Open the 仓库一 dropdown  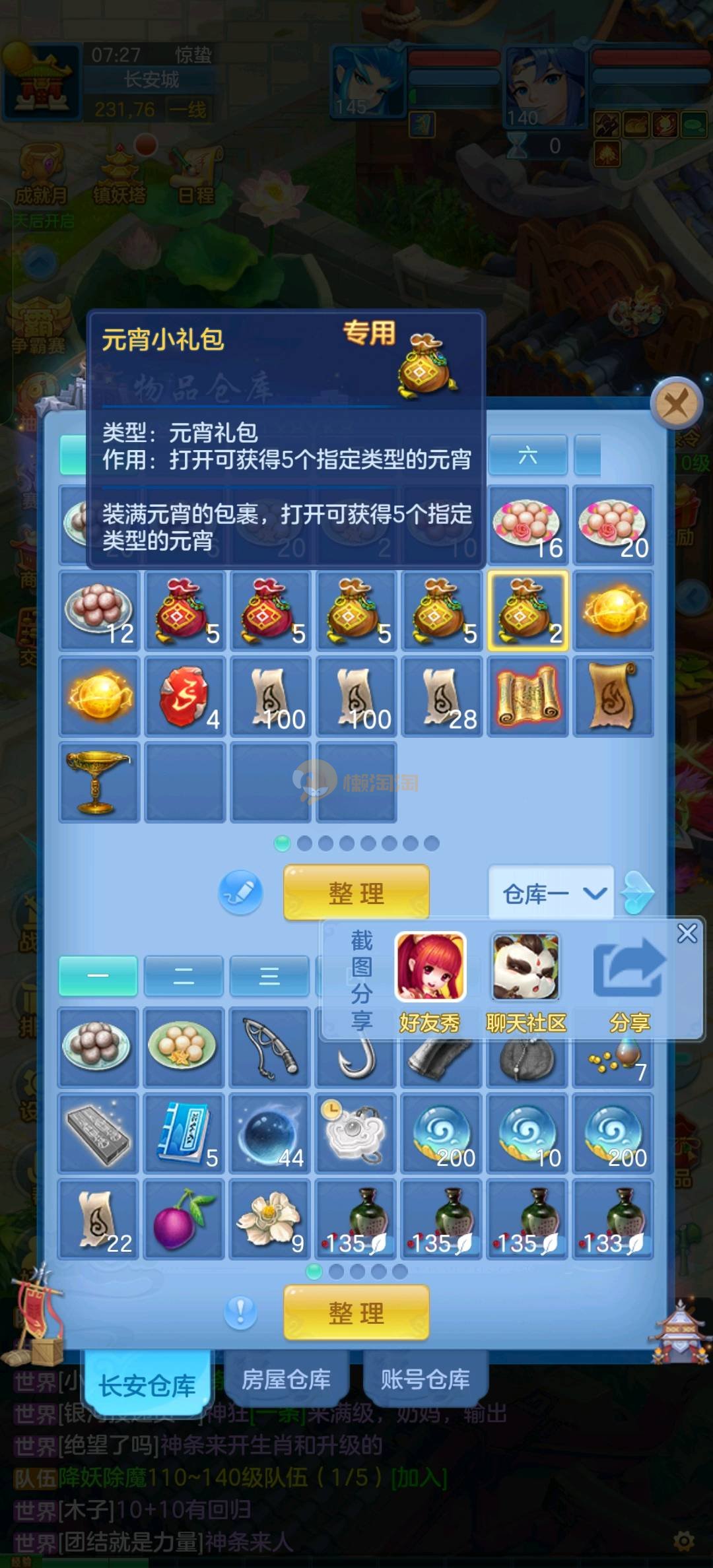click(x=552, y=894)
